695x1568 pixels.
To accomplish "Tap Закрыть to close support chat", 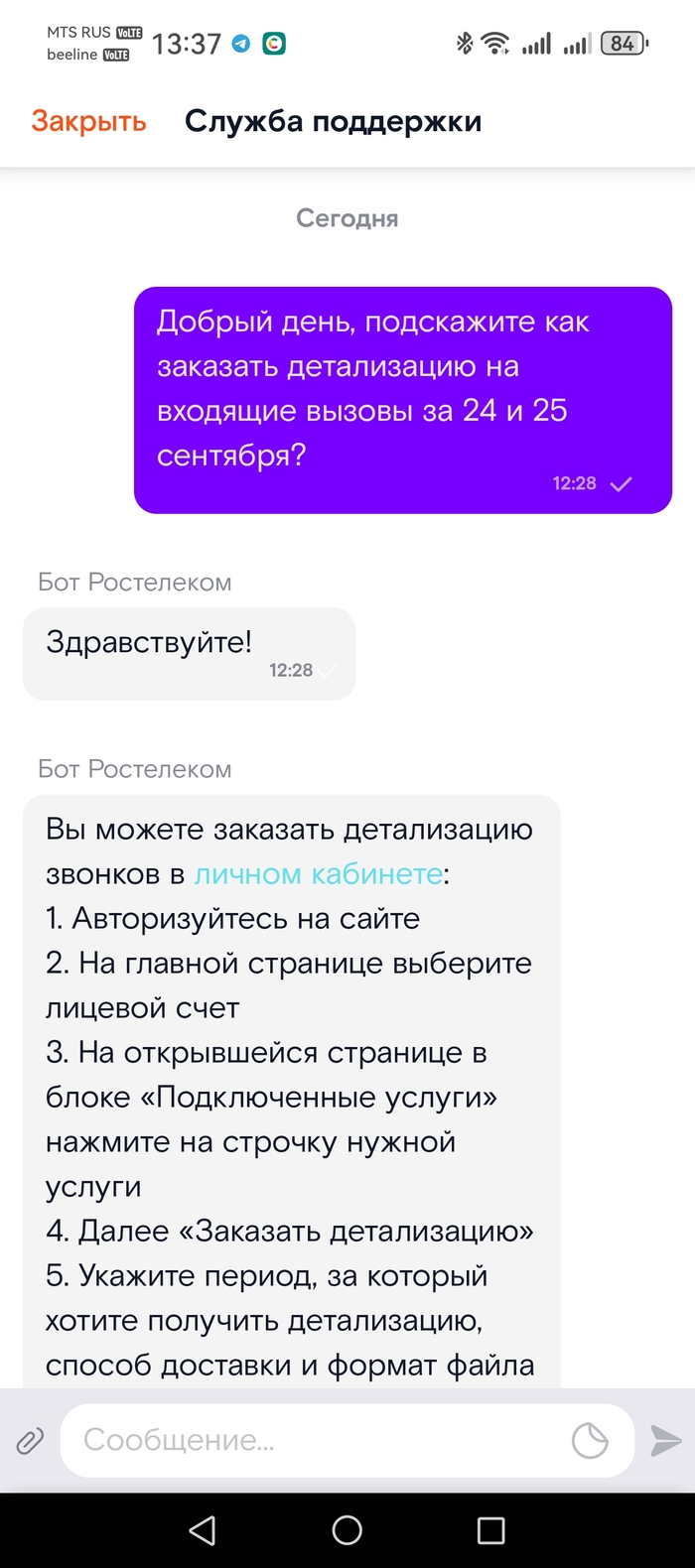I will tap(88, 121).
